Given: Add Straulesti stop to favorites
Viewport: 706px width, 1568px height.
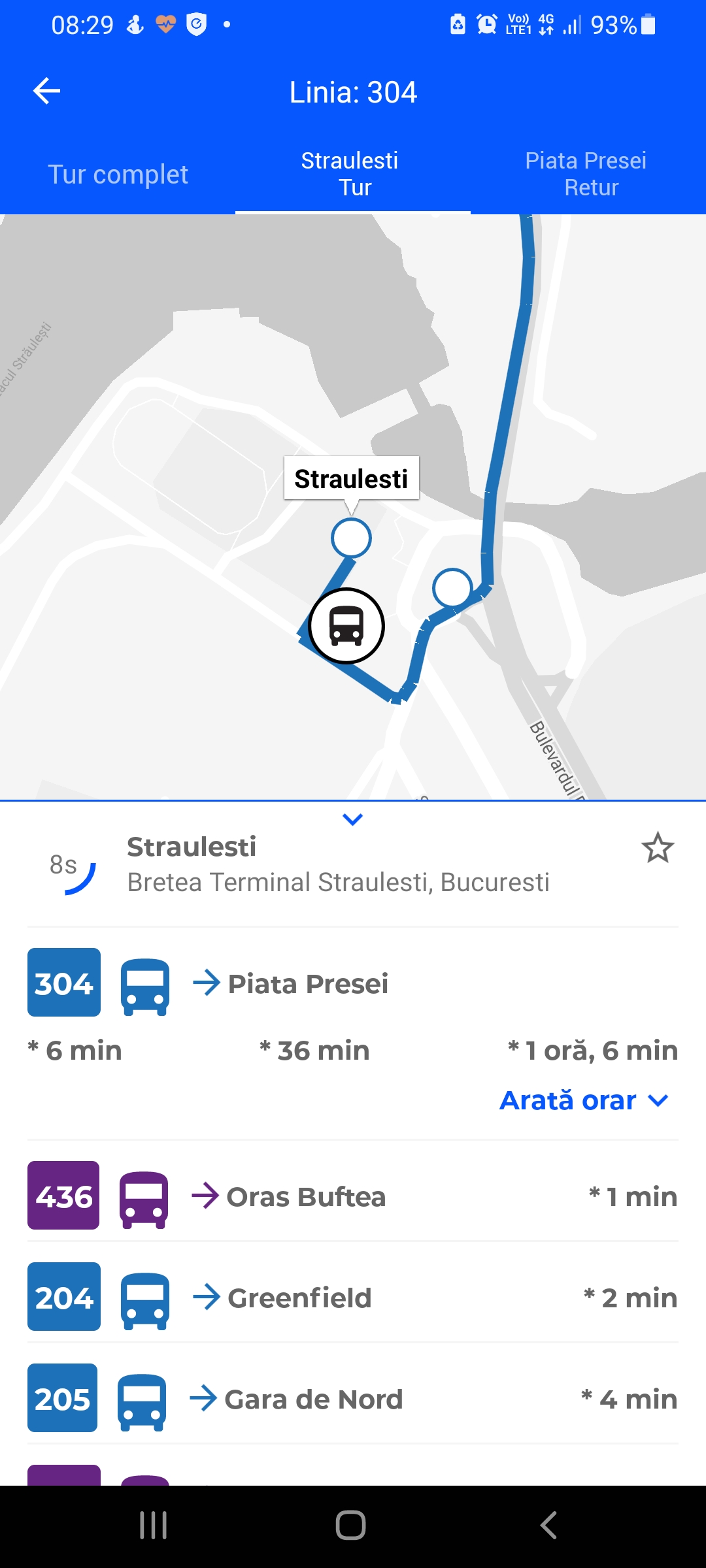Looking at the screenshot, I should (x=657, y=848).
